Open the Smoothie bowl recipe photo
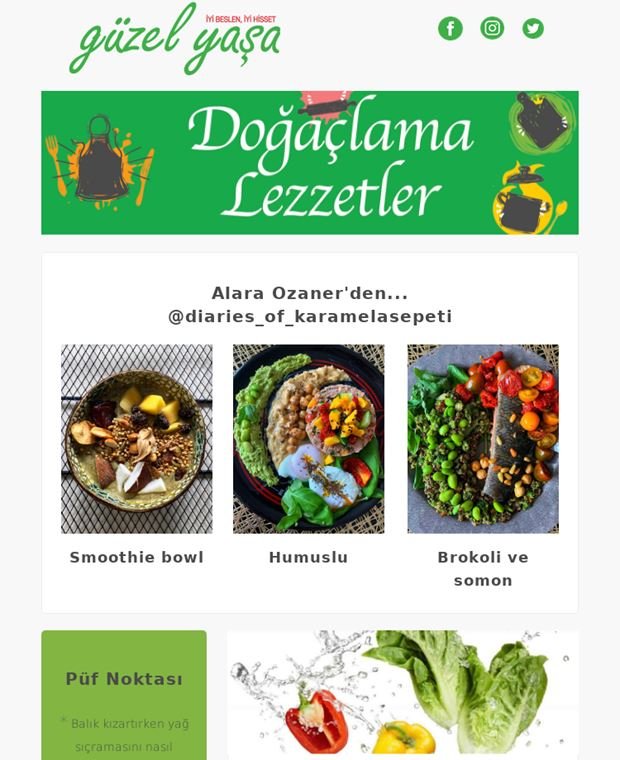620x760 pixels. point(137,439)
